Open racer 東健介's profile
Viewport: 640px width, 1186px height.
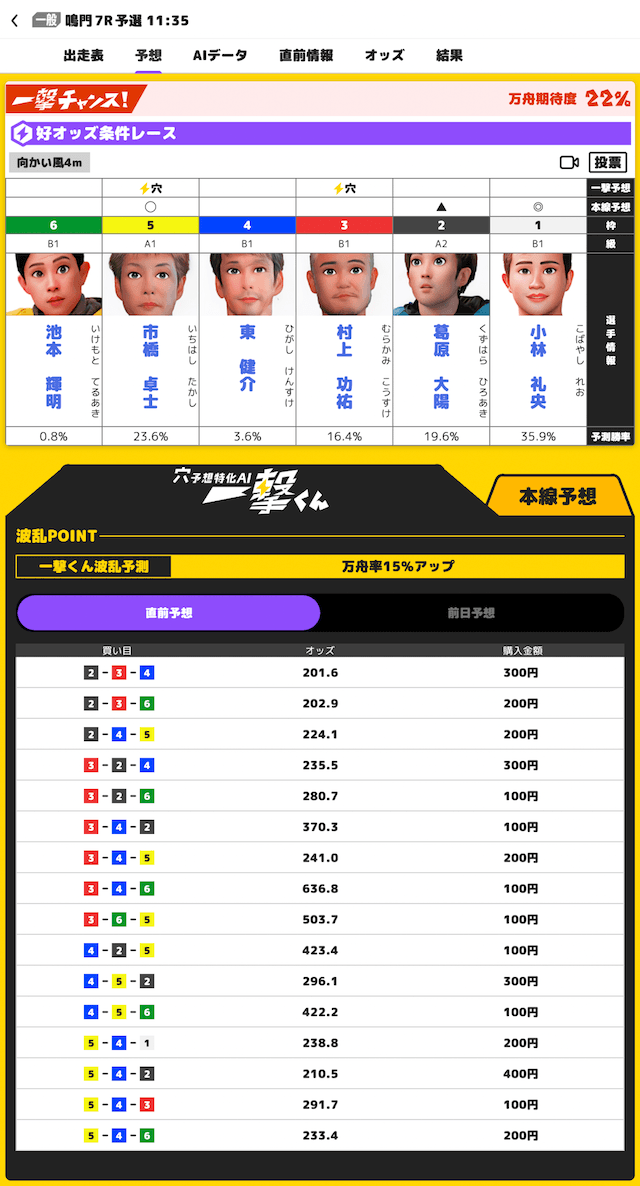247,340
